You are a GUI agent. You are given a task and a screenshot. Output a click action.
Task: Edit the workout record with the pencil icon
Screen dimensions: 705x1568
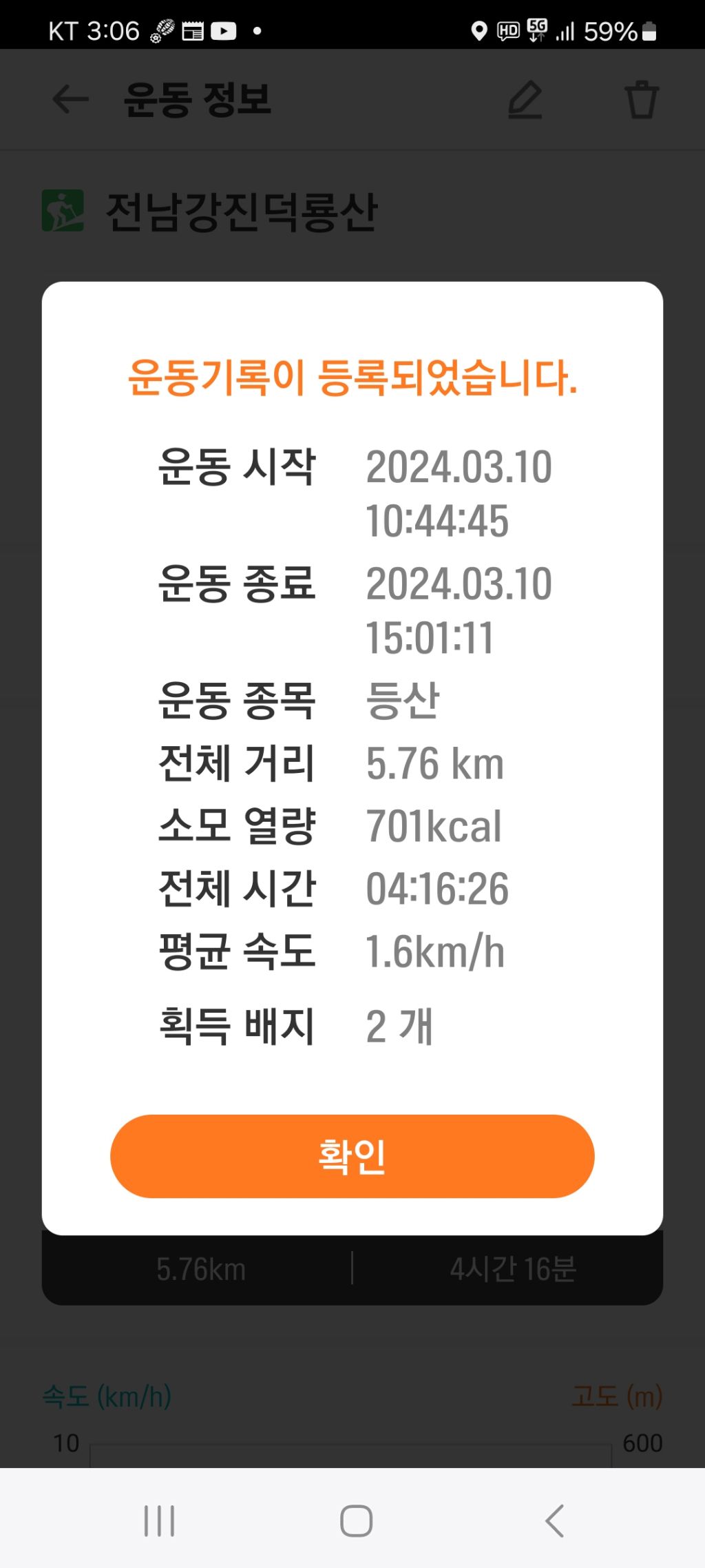(525, 100)
